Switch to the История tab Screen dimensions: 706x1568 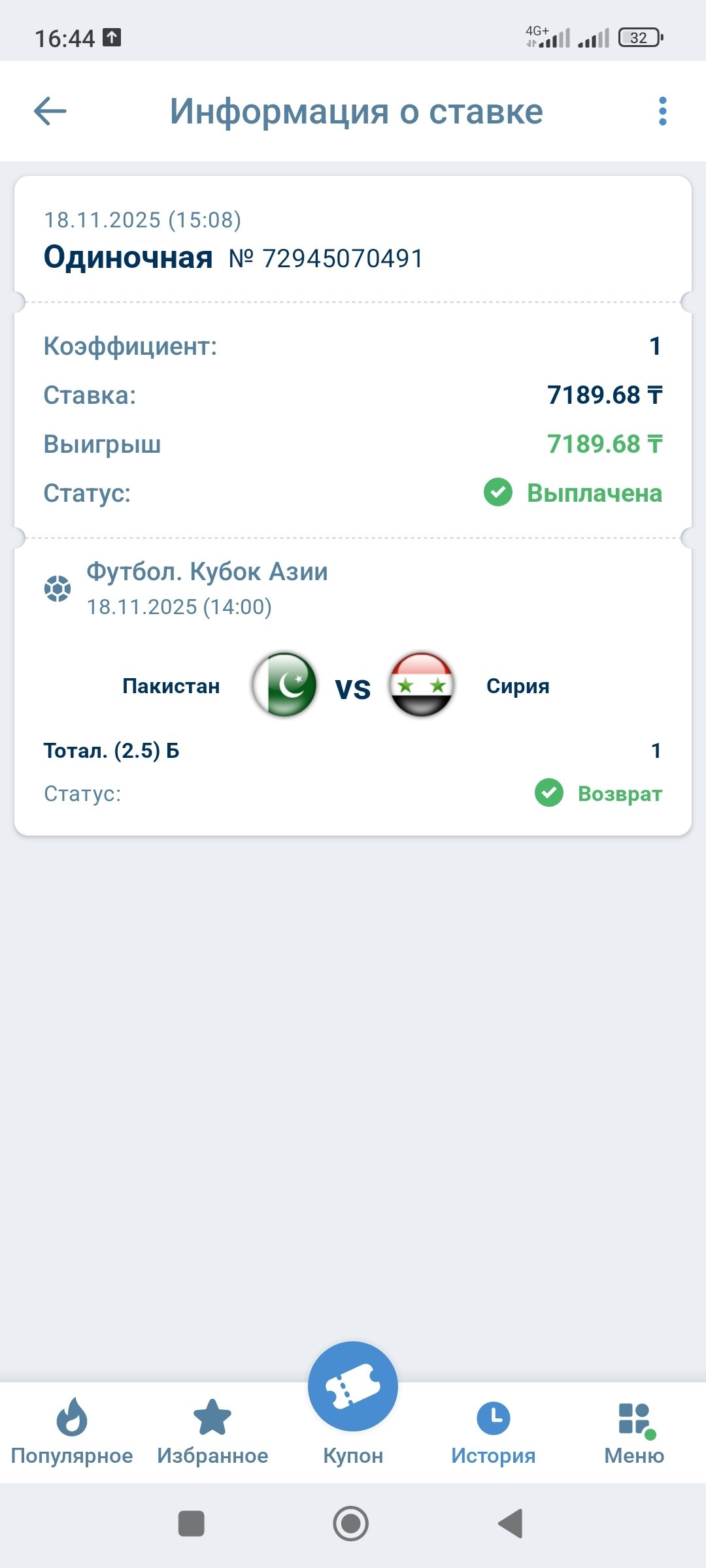click(494, 1431)
